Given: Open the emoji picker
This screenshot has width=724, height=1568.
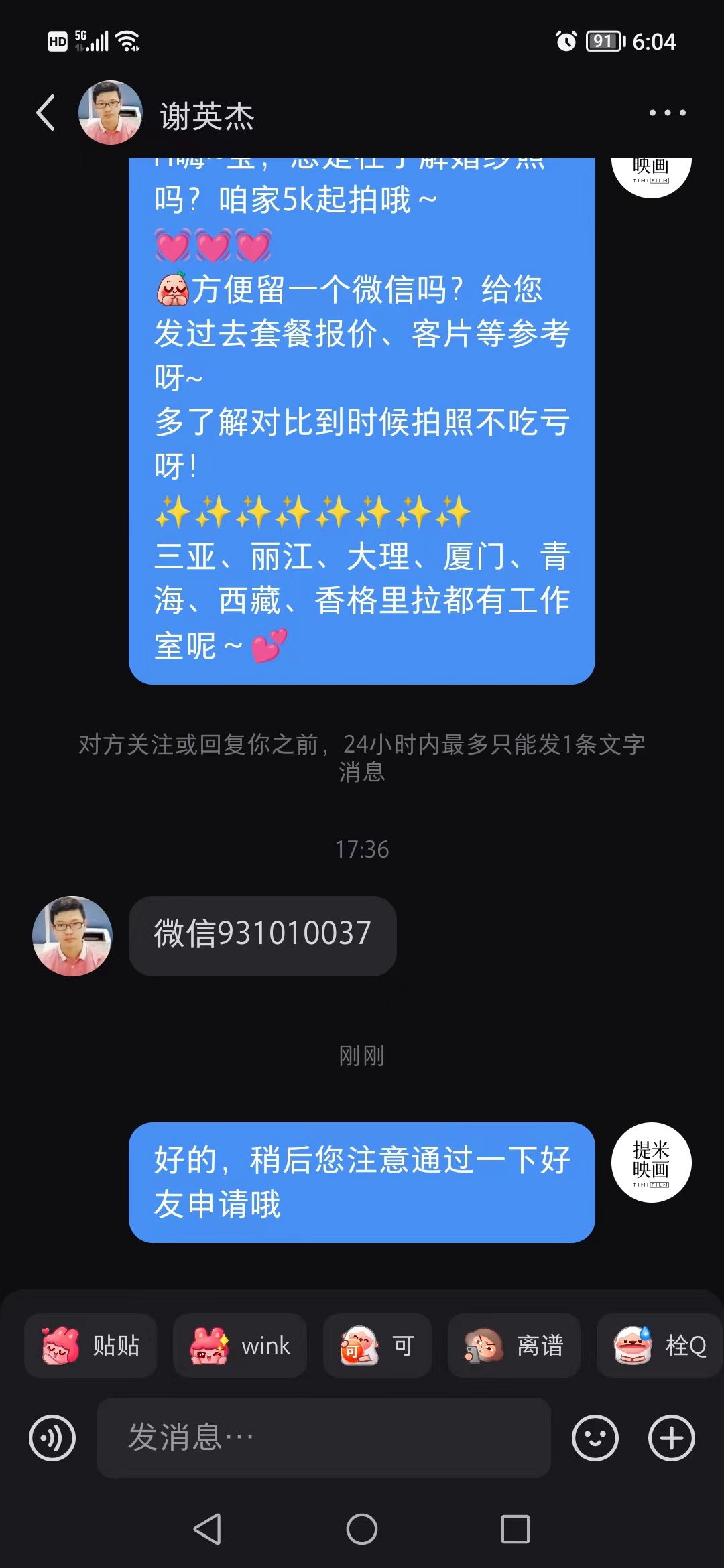Looking at the screenshot, I should pos(595,1438).
